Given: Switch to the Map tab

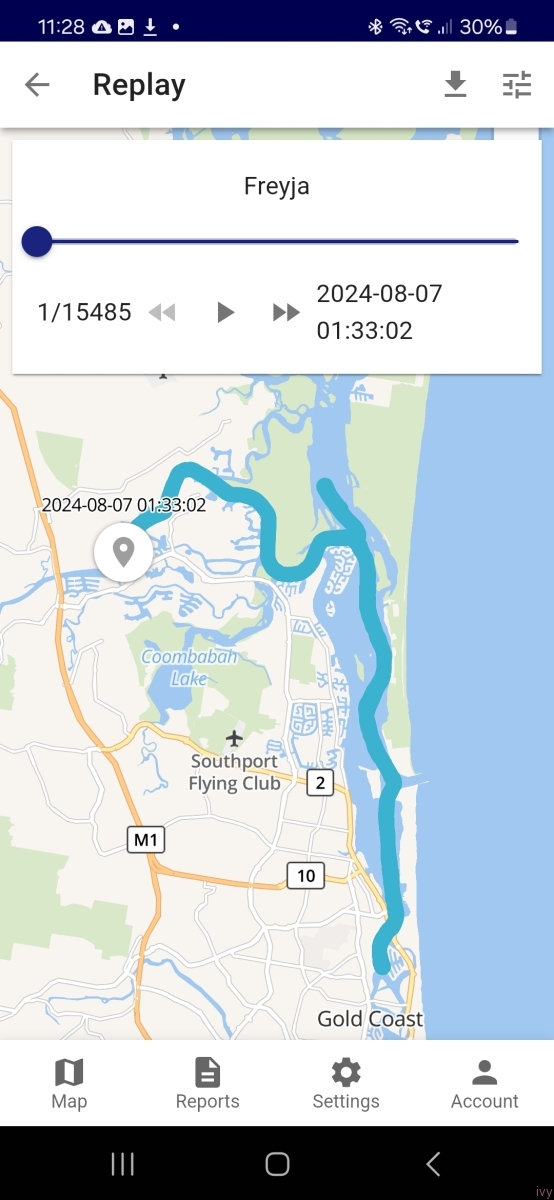Looking at the screenshot, I should (x=69, y=1084).
